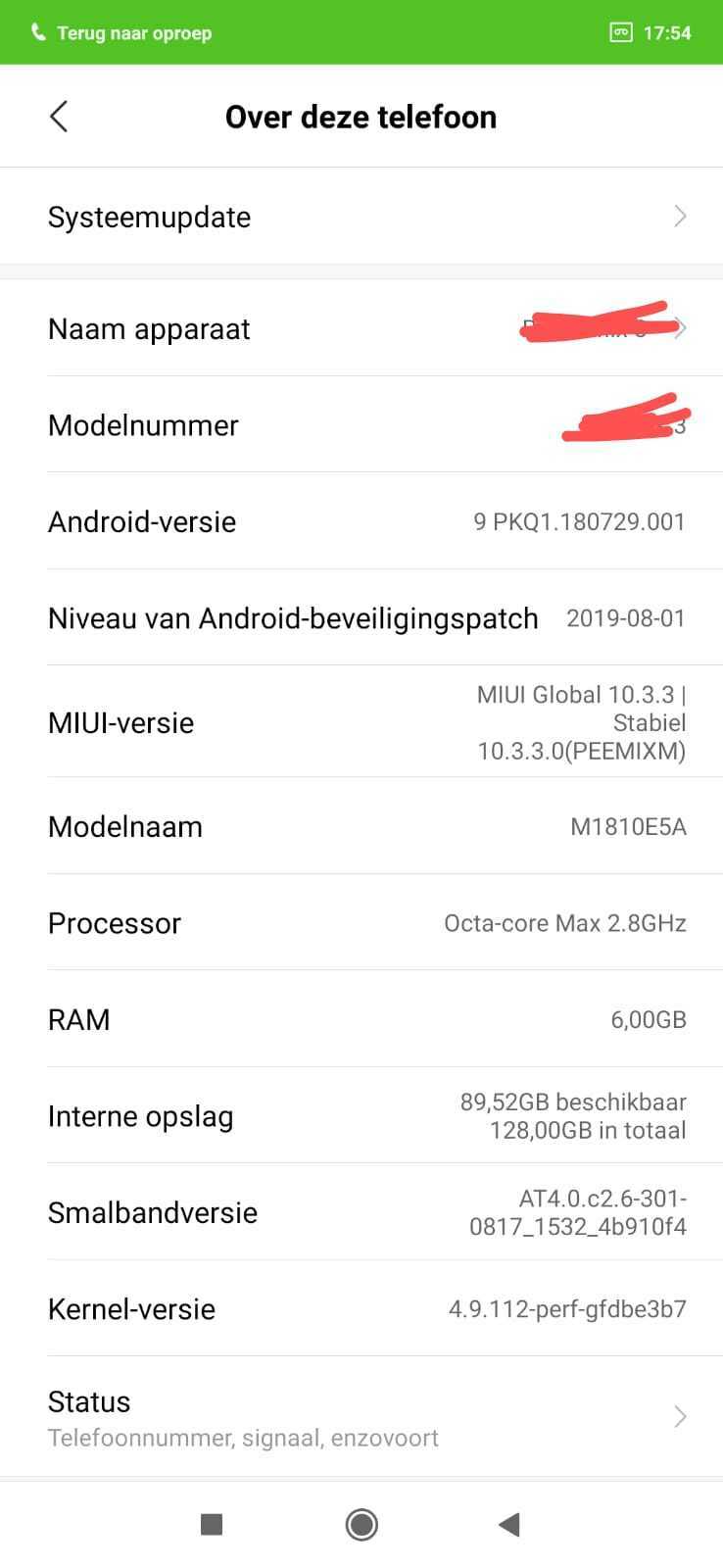Tap the Android-versie row
This screenshot has width=723, height=1568.
tap(361, 521)
